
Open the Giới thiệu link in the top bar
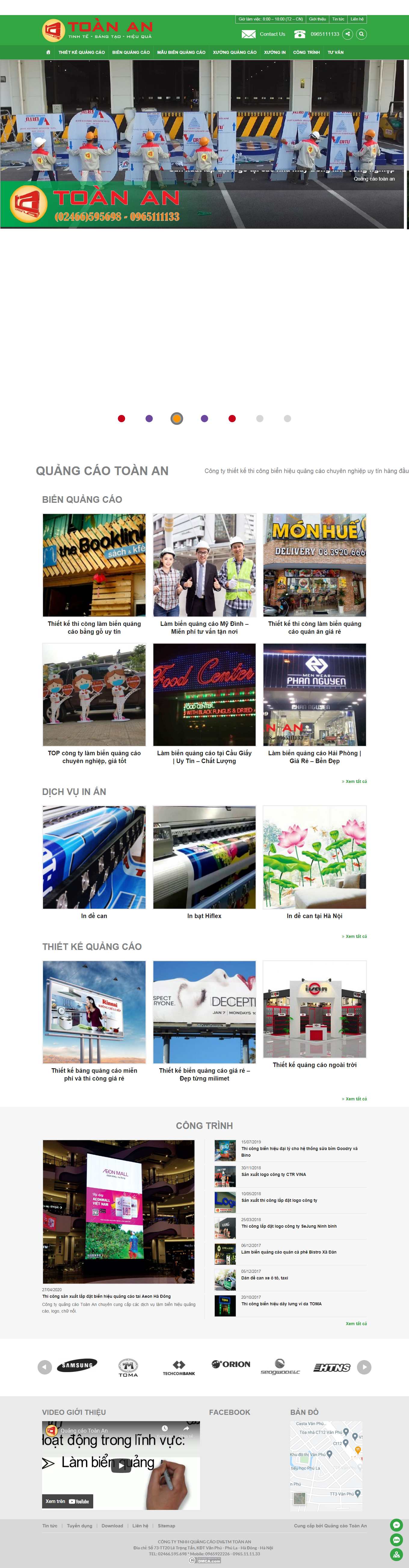pyautogui.click(x=317, y=19)
